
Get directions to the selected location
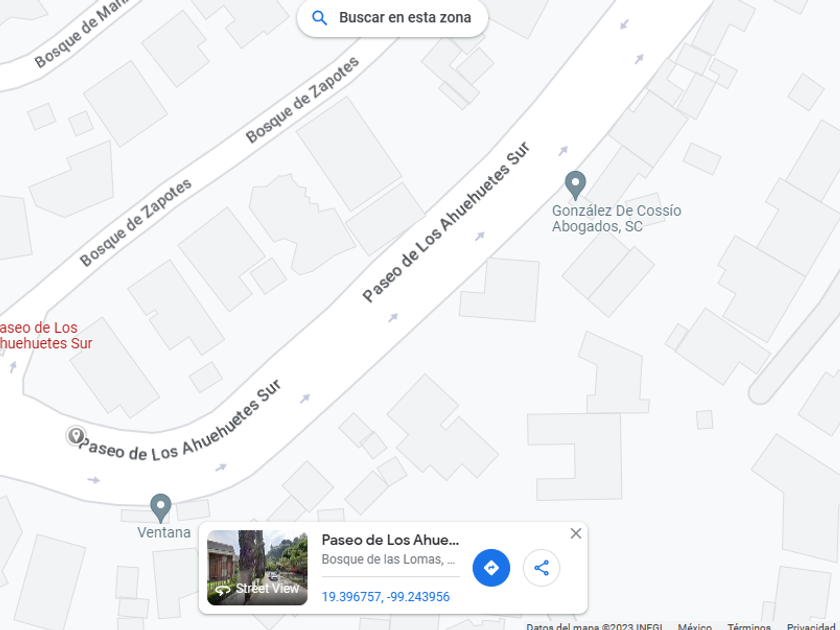(491, 568)
